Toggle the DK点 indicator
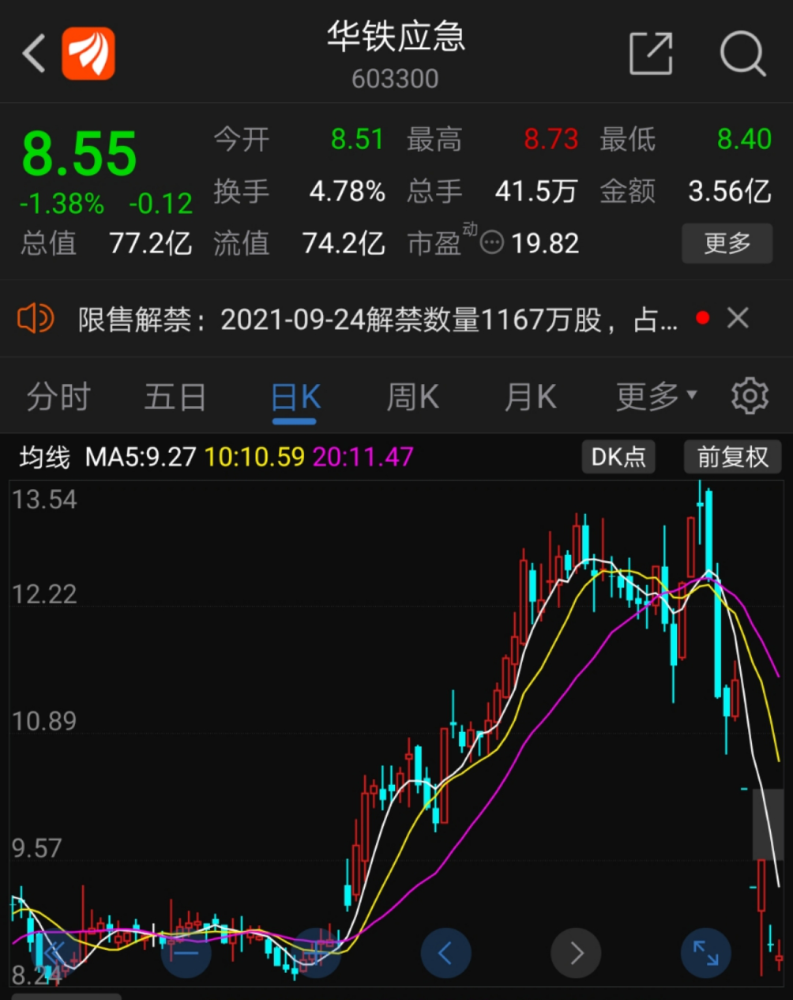The height and width of the screenshot is (1000, 793). (x=619, y=458)
